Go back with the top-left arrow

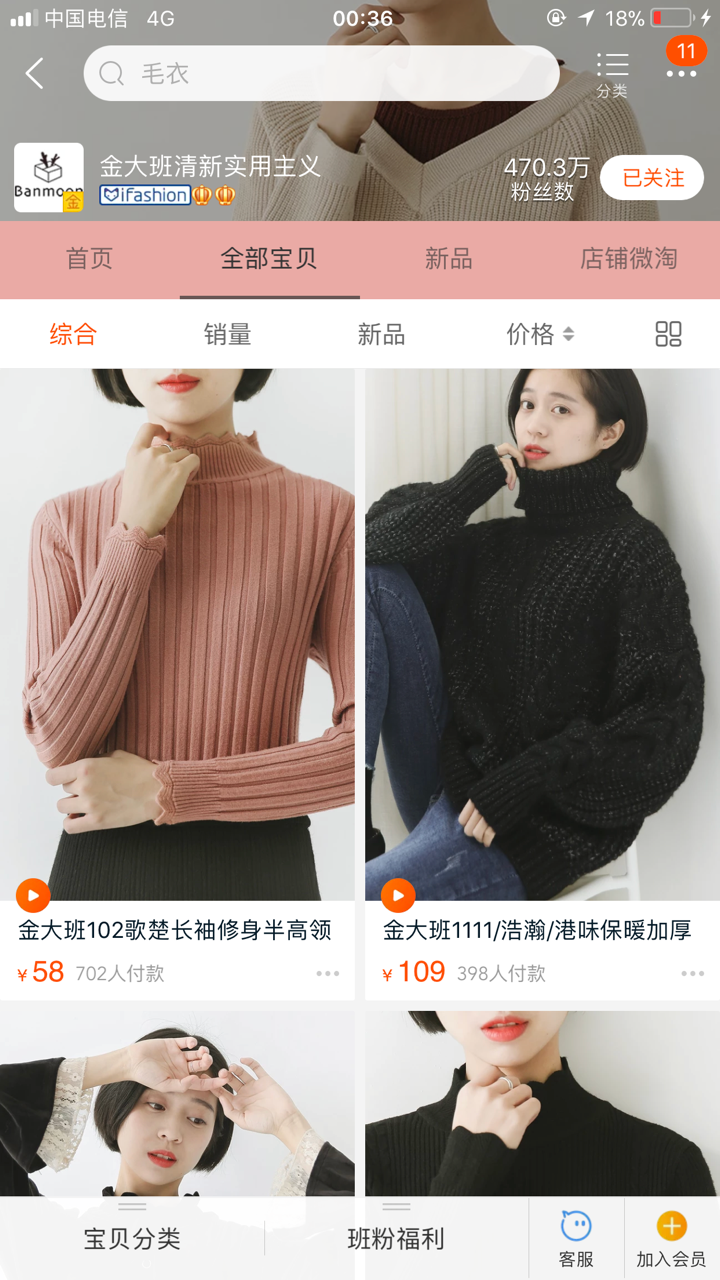click(x=35, y=73)
